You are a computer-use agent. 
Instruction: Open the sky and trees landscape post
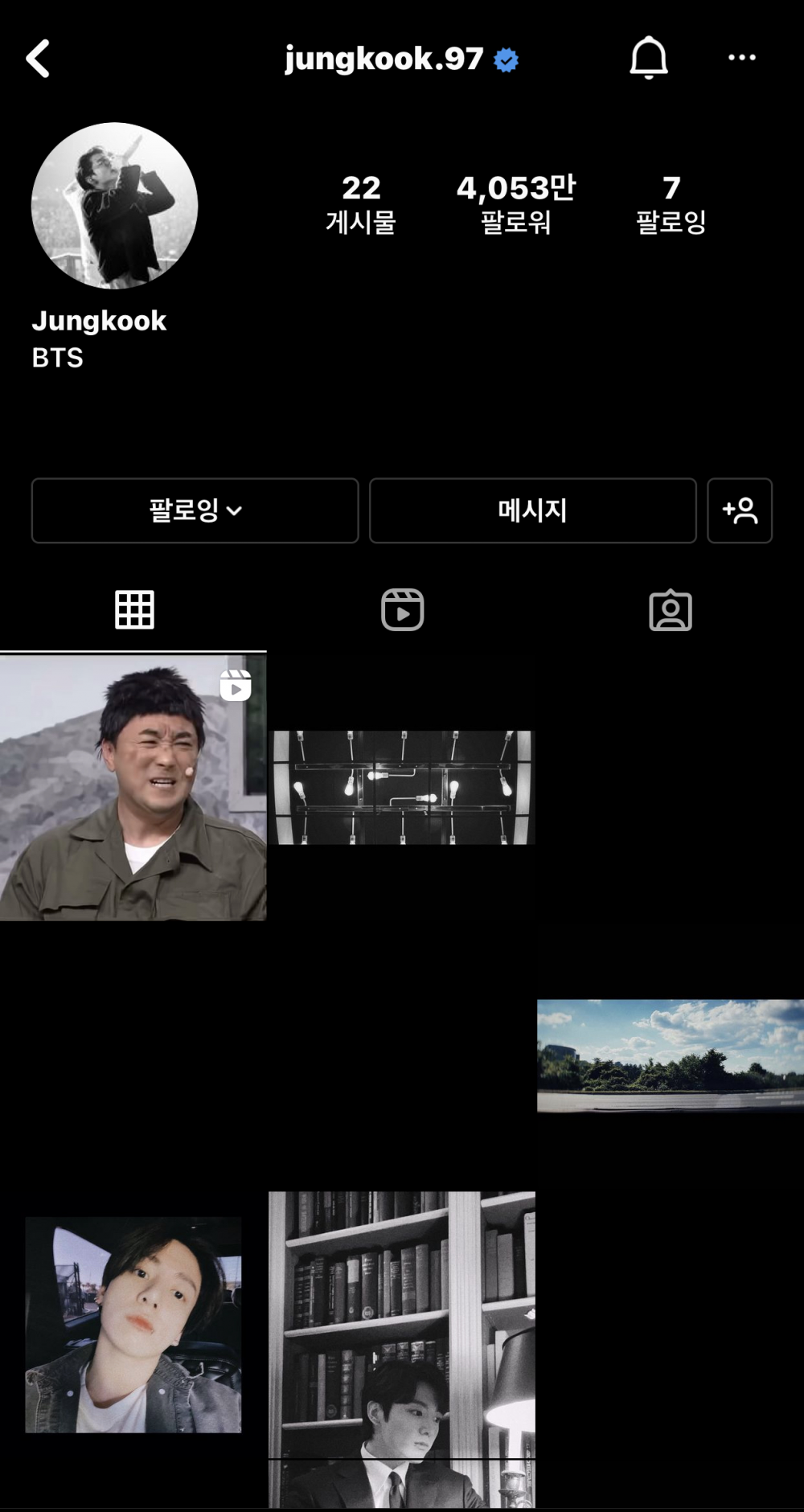(670, 1055)
